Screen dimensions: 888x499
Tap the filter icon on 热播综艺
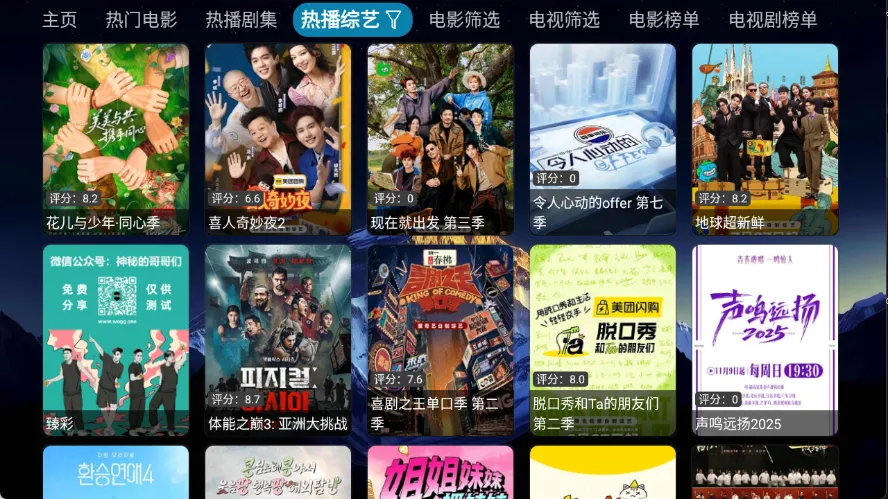(393, 20)
